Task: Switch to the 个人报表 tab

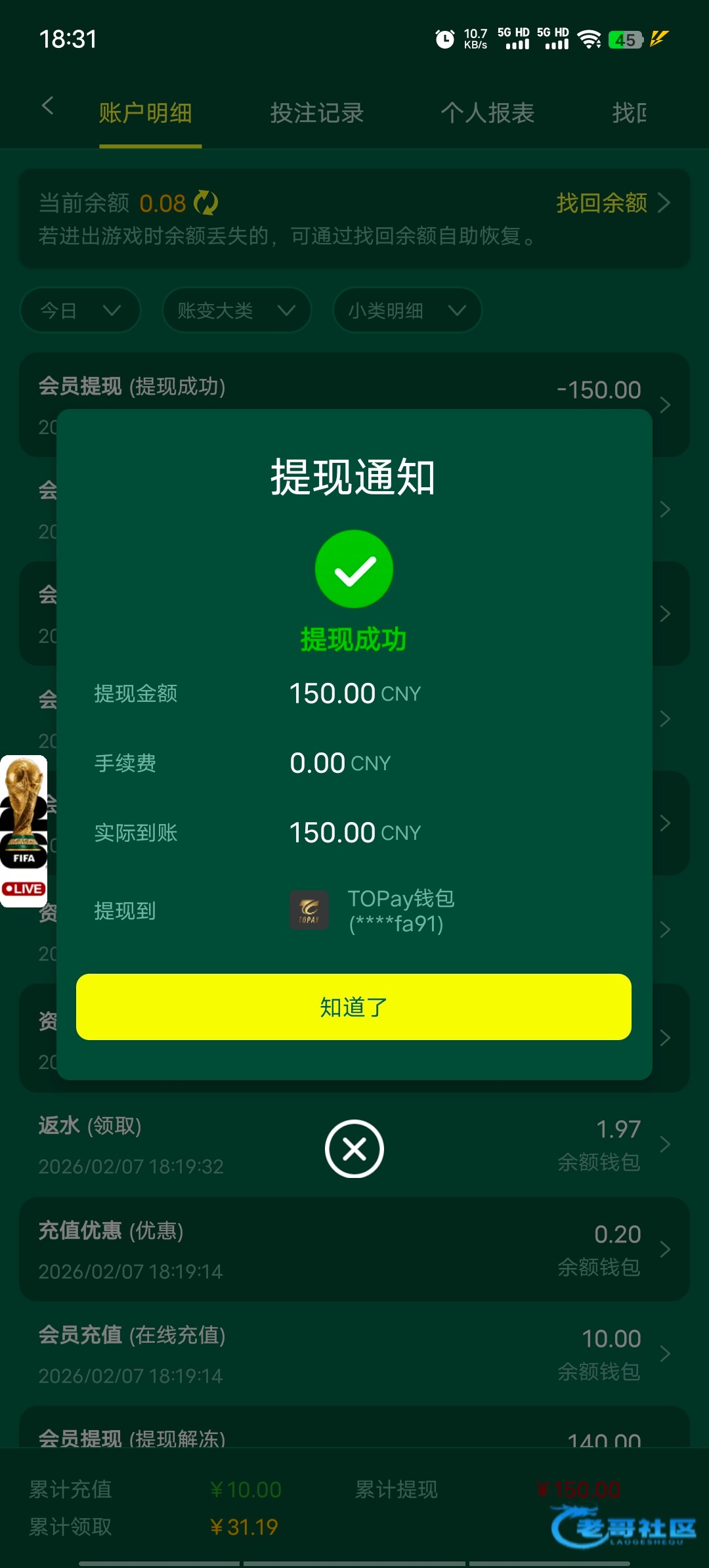Action: 487,113
